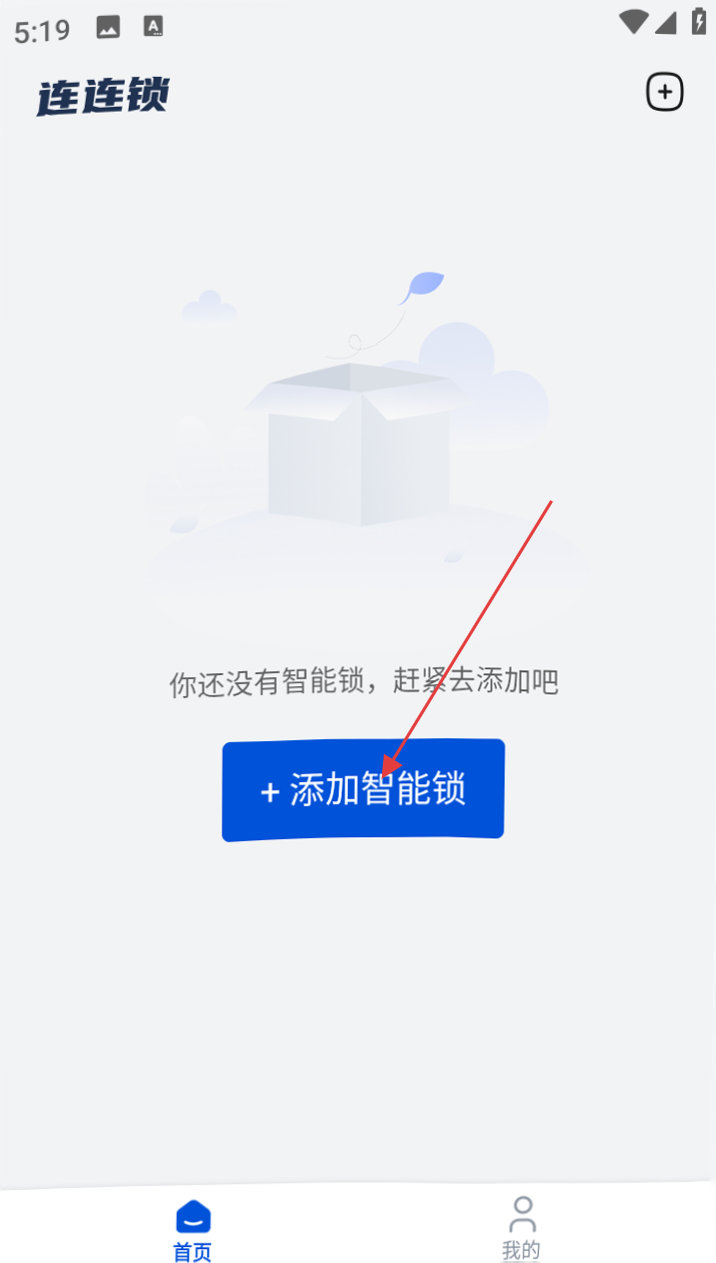Tap the plus icon in the top bar
This screenshot has height=1263, width=716.
(664, 92)
